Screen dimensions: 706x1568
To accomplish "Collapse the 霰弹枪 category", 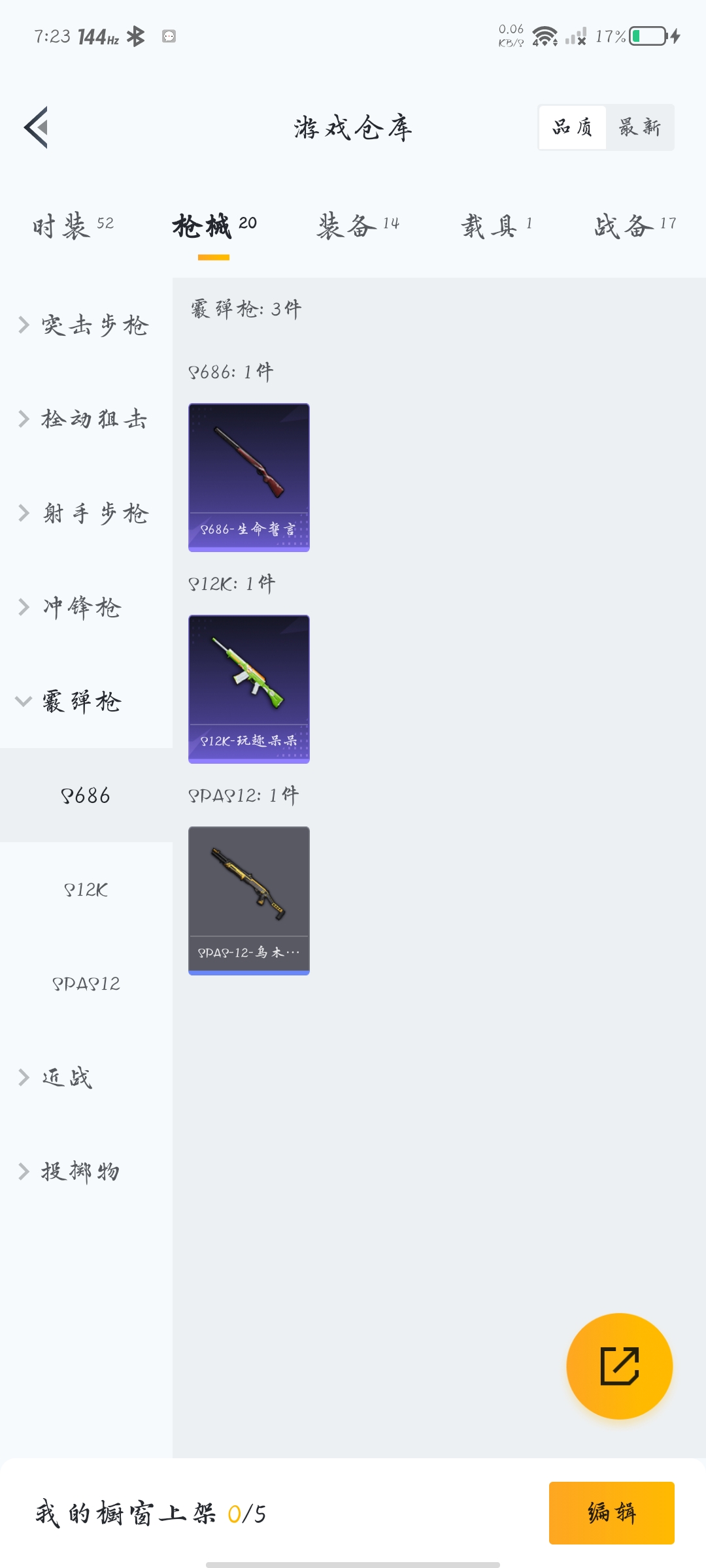I will point(72,701).
